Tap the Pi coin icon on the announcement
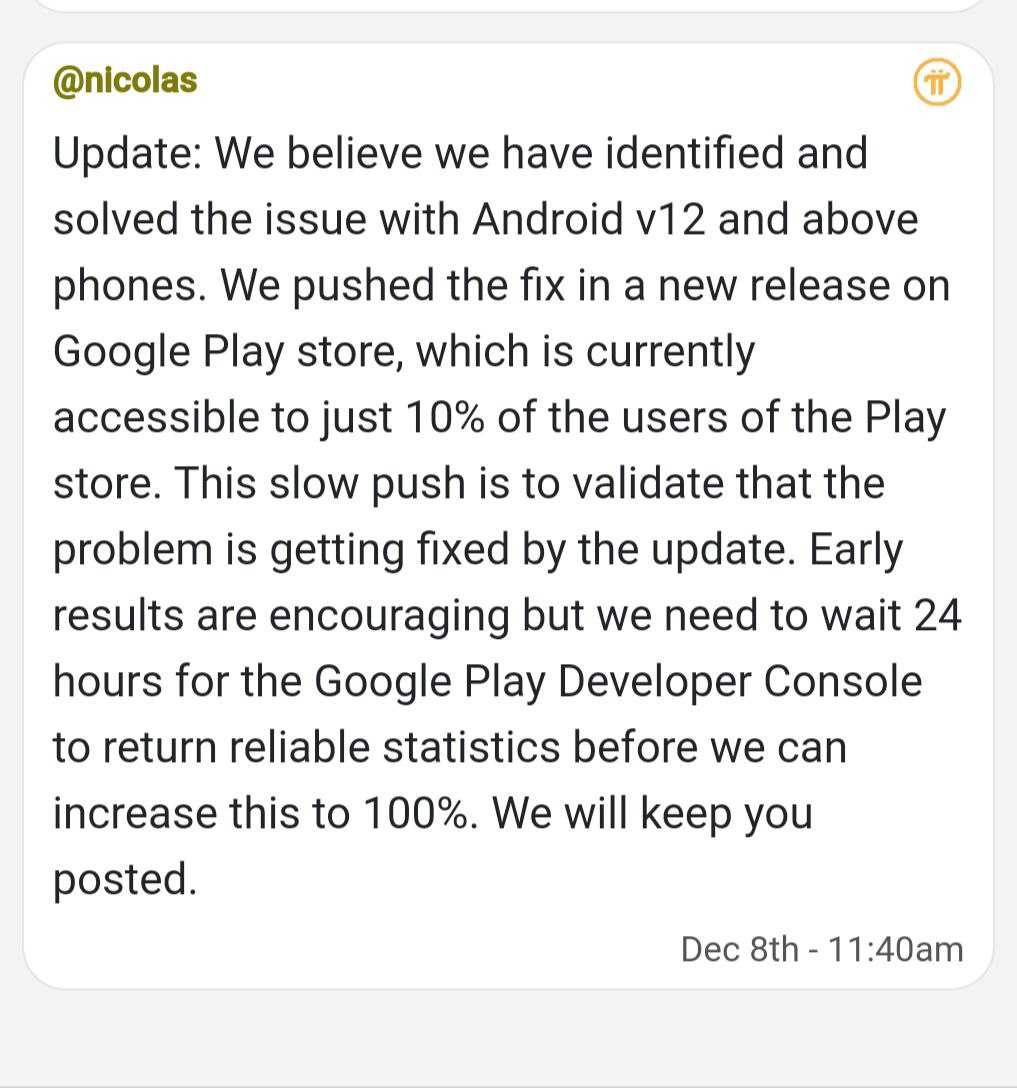Screen dimensions: 1017x1088 point(937,82)
